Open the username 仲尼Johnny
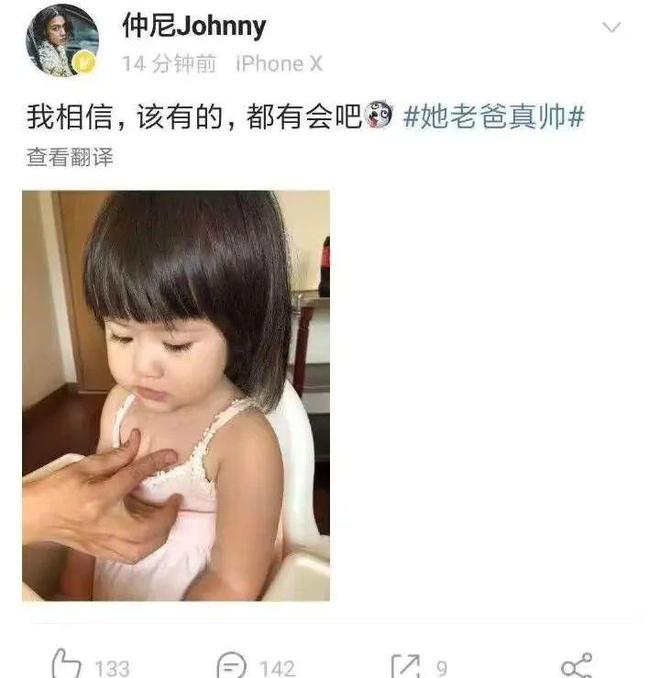The width and height of the screenshot is (660, 678). (194, 26)
